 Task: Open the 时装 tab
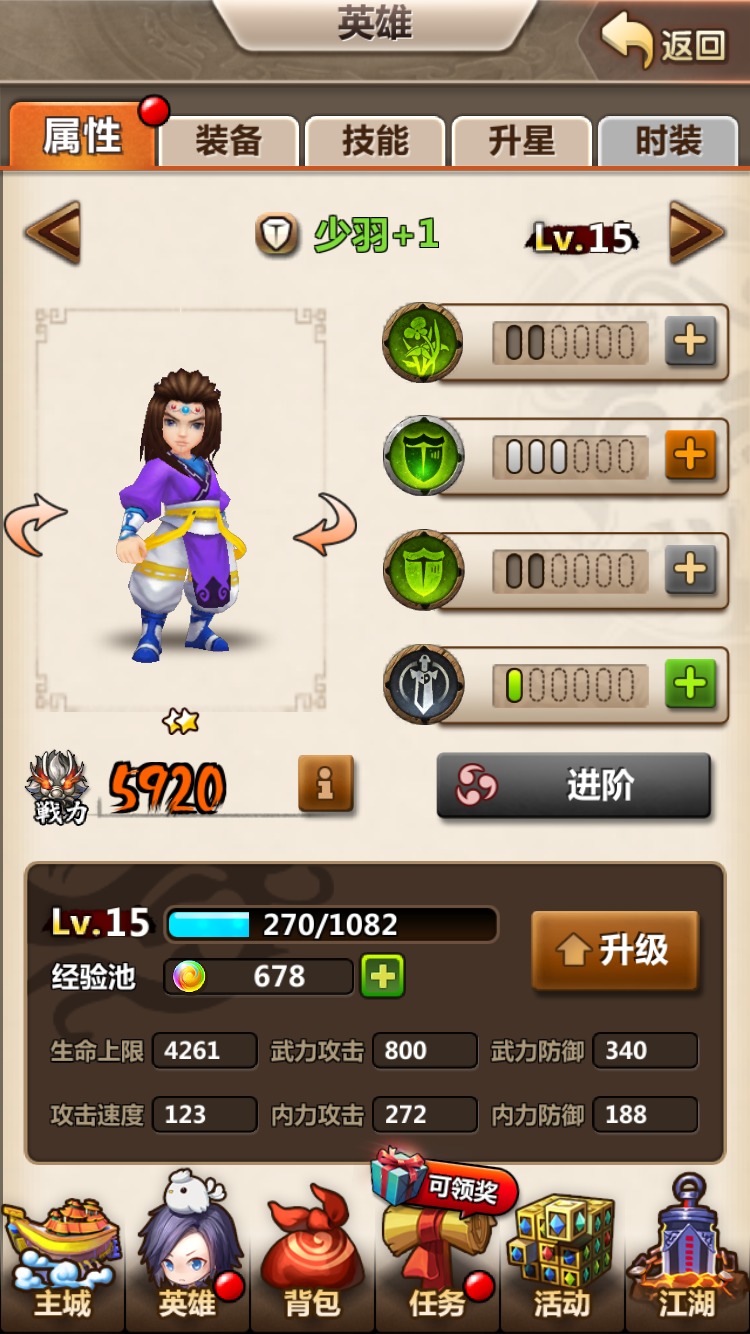668,140
